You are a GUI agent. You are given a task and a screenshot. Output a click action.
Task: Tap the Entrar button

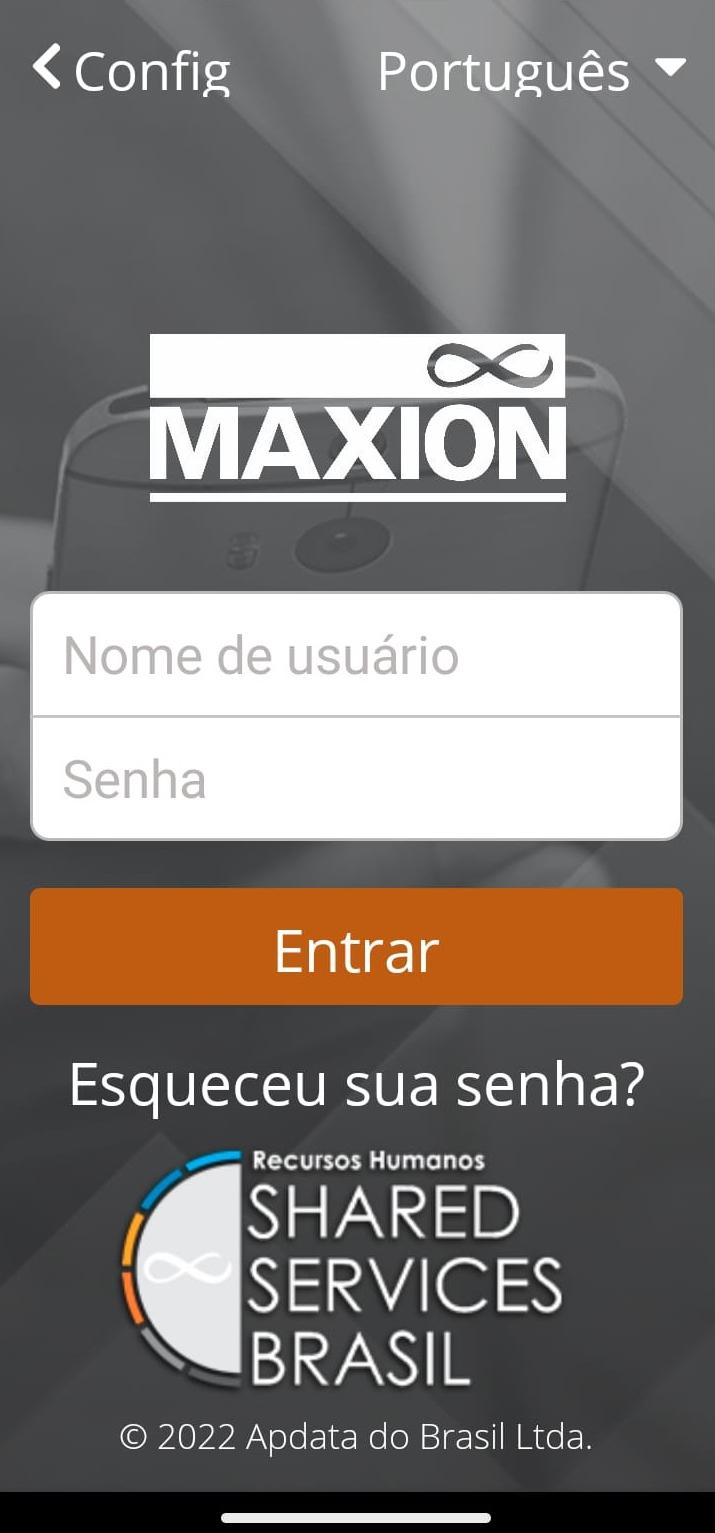pyautogui.click(x=356, y=947)
